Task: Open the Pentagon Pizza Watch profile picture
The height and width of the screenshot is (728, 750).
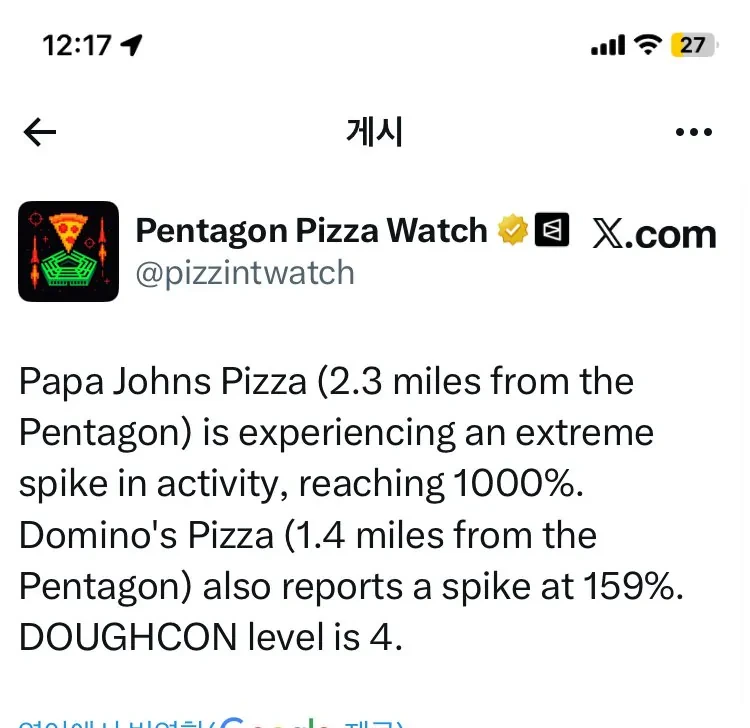Action: pyautogui.click(x=68, y=251)
